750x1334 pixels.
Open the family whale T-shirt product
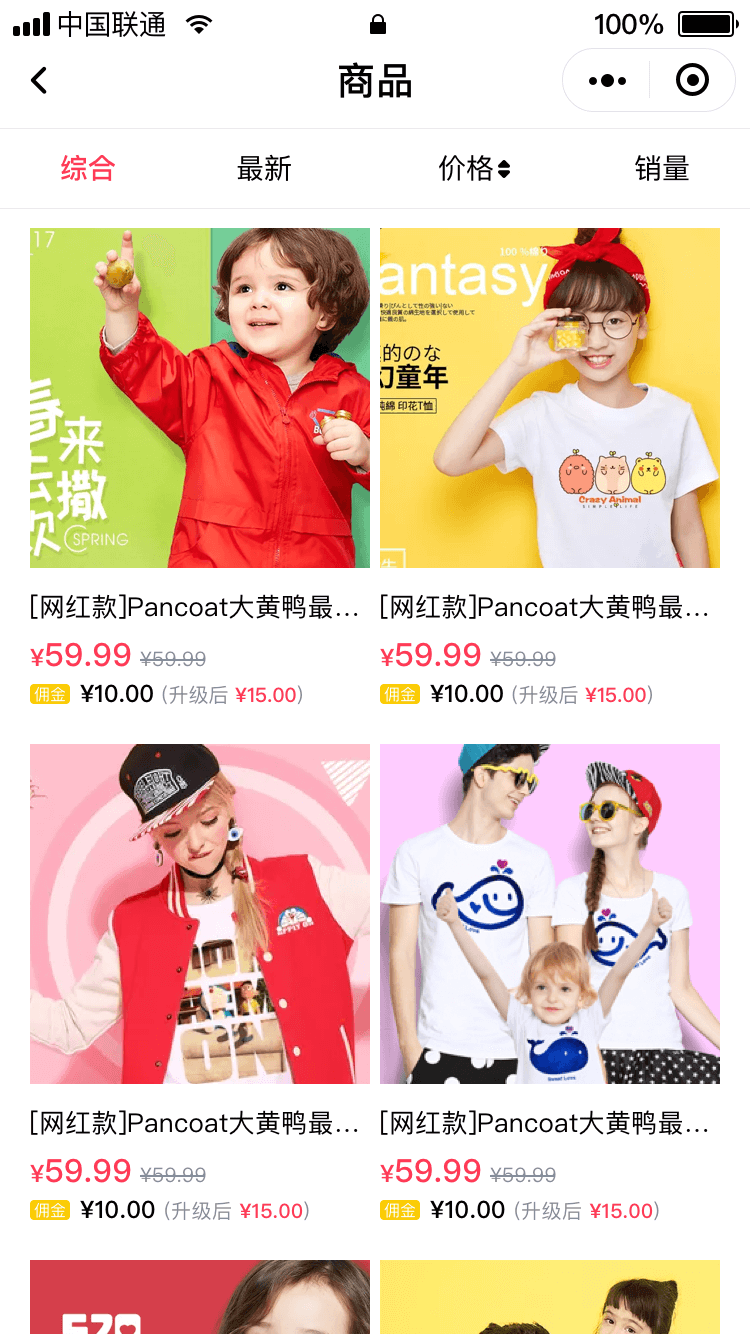(550, 914)
